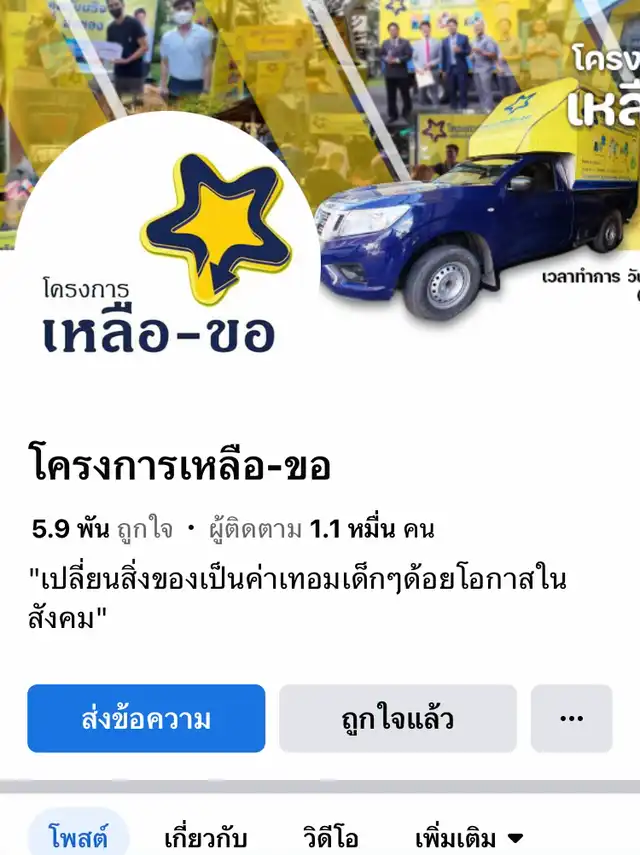Open the วิดีโอ tab

(331, 836)
